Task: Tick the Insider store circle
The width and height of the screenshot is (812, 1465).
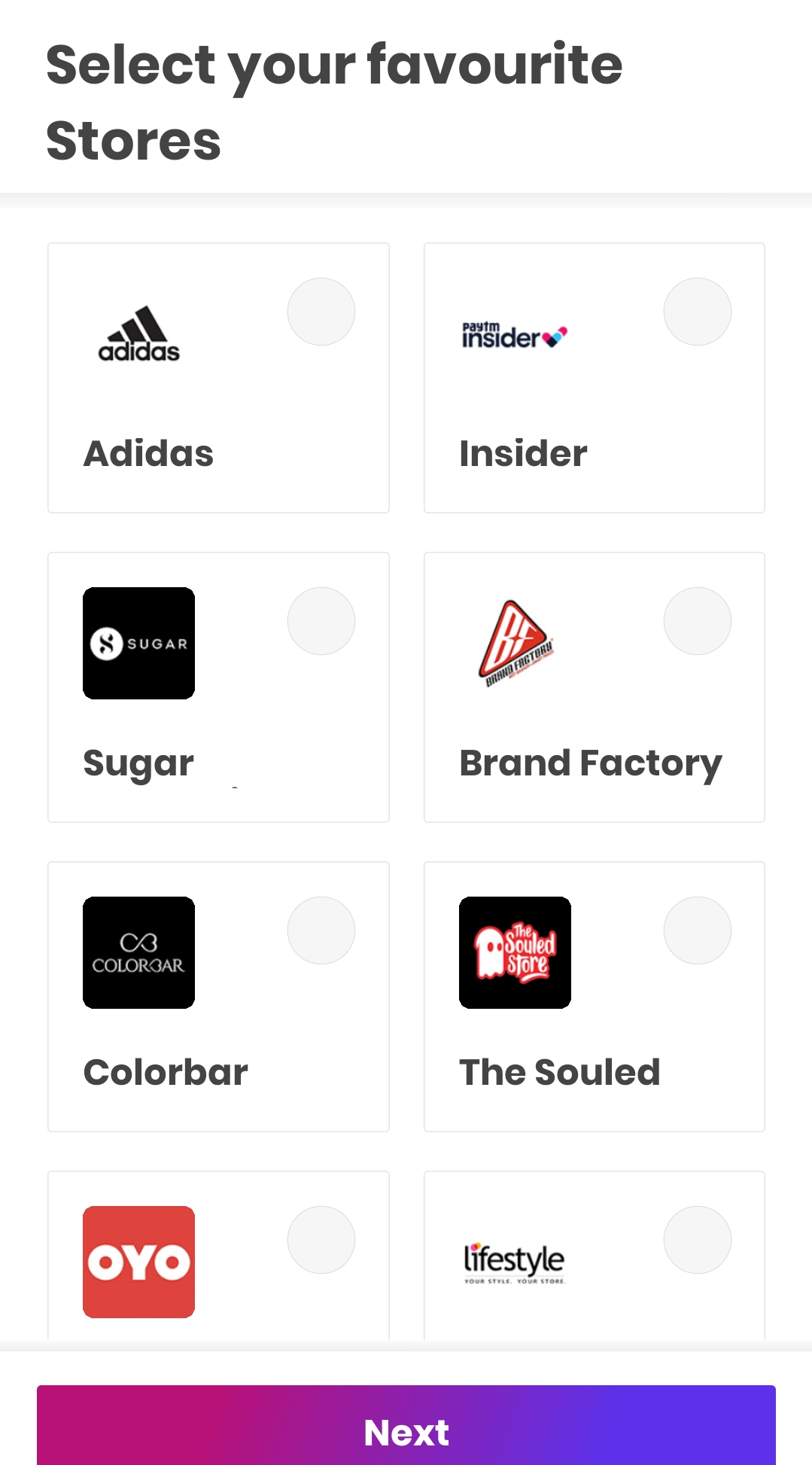Action: coord(698,312)
